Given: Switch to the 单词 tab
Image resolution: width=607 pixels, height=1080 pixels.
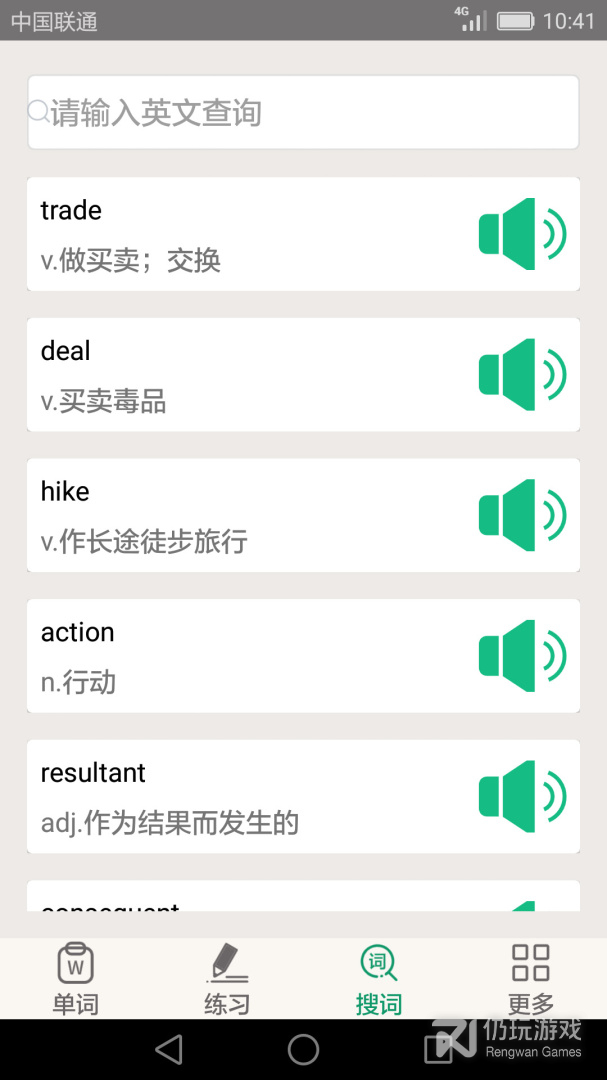Looking at the screenshot, I should [76, 979].
